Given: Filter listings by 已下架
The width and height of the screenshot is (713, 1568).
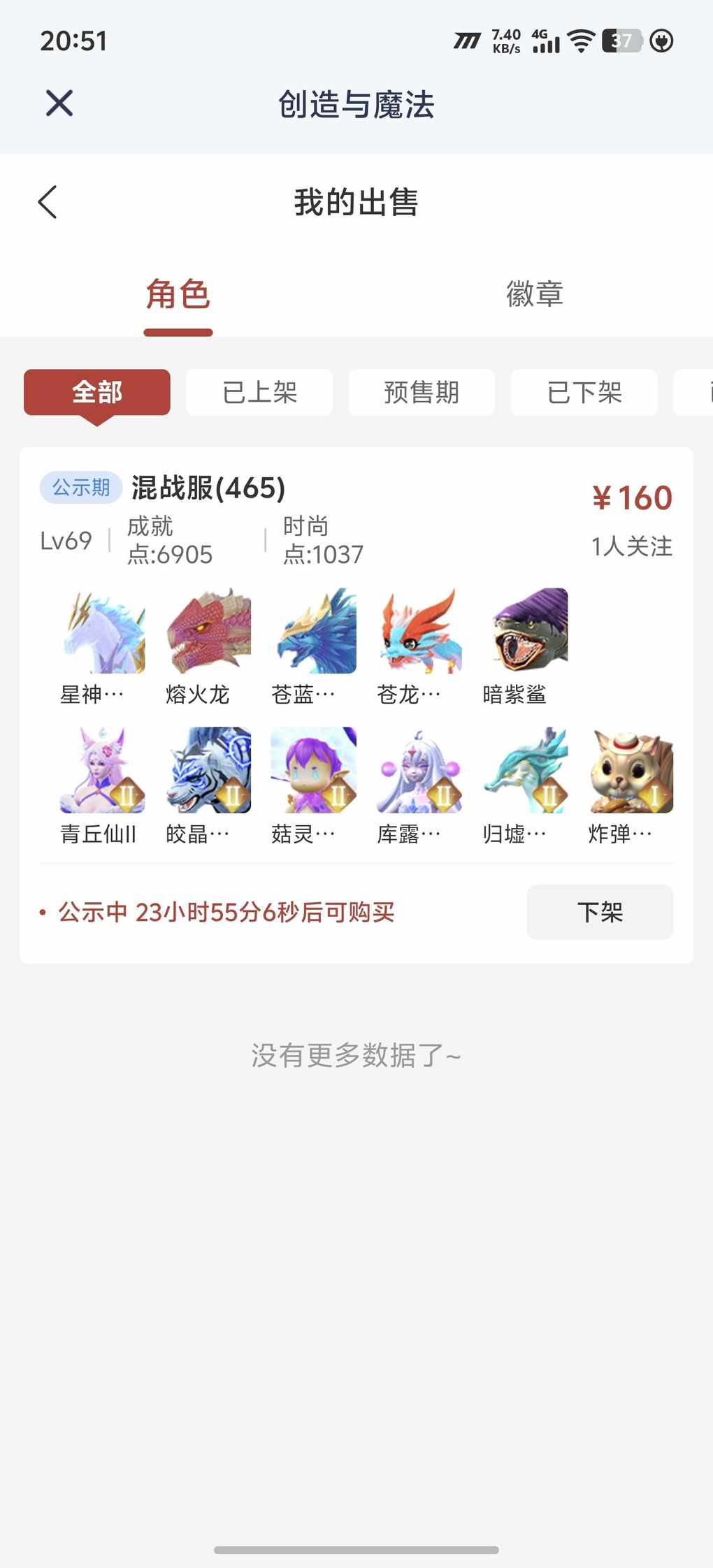Looking at the screenshot, I should [x=584, y=393].
